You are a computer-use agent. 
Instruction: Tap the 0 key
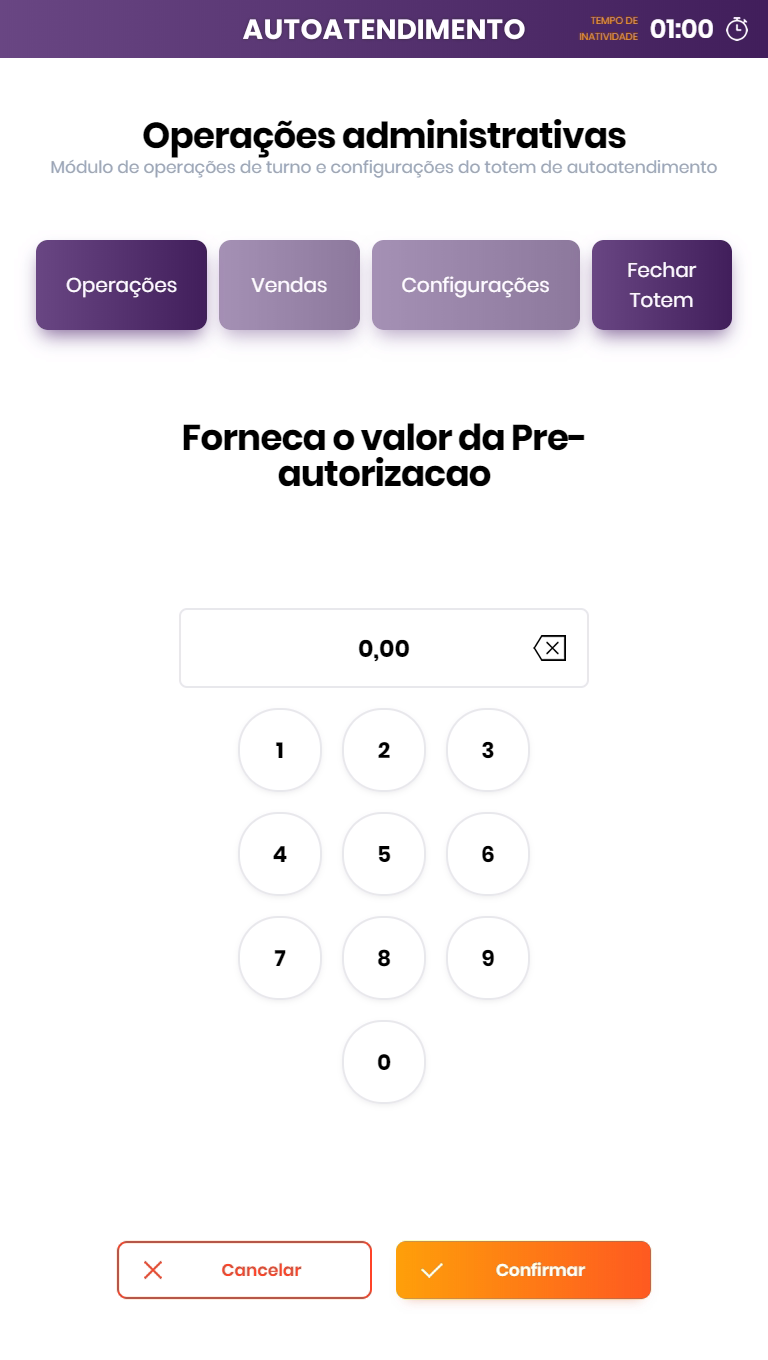coord(384,1062)
